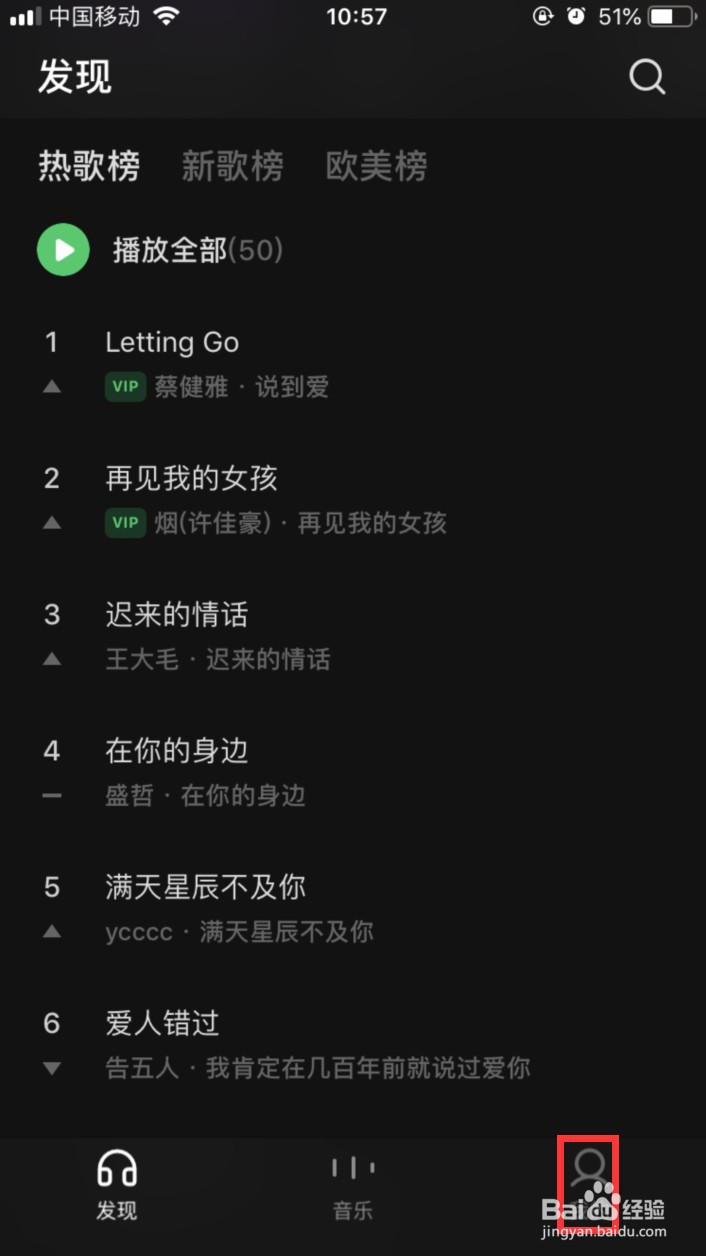The width and height of the screenshot is (706, 1256).
Task: Select the song 在你的身边
Action: pos(353,772)
